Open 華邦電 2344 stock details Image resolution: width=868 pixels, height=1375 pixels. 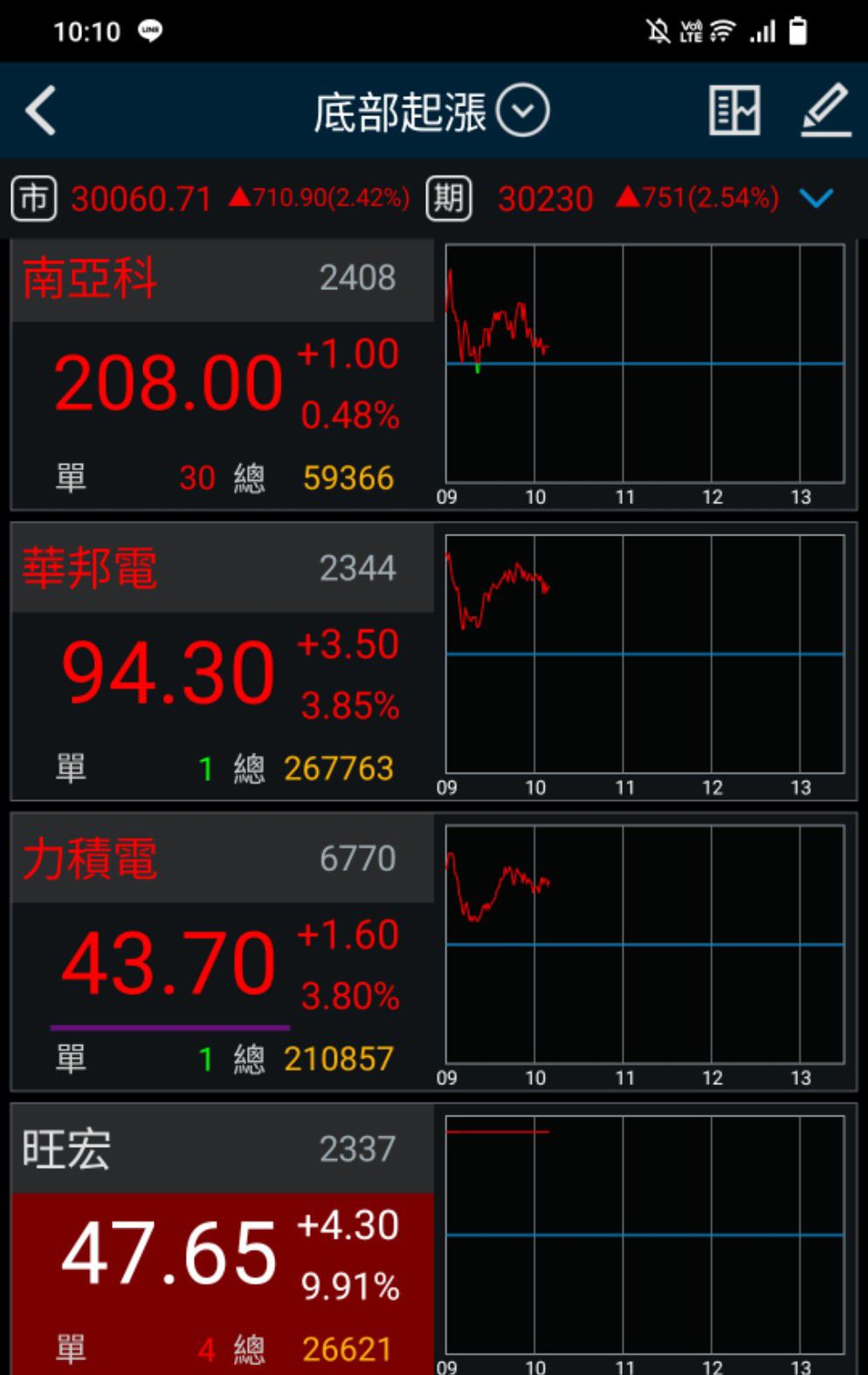[223, 662]
